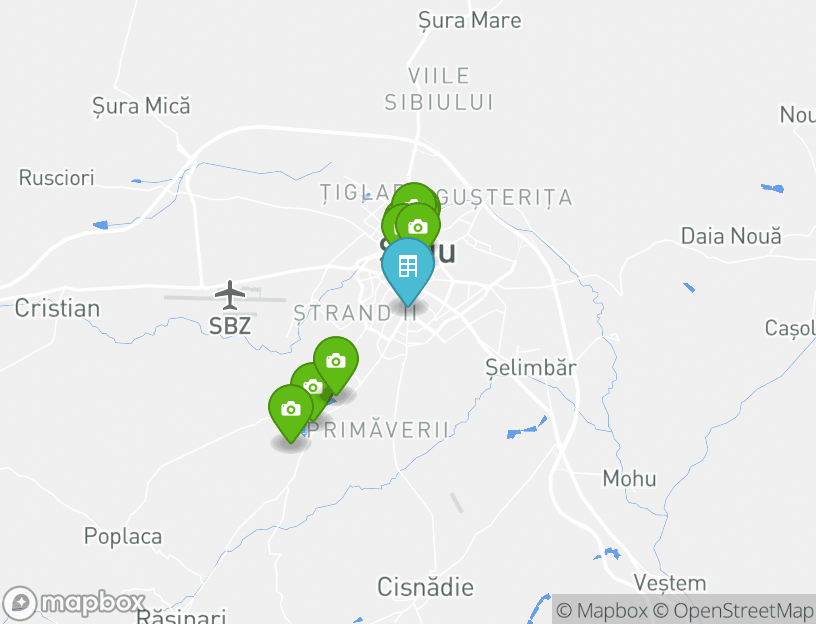Tap the camera pin nearest the Ștrand II label

336,361
